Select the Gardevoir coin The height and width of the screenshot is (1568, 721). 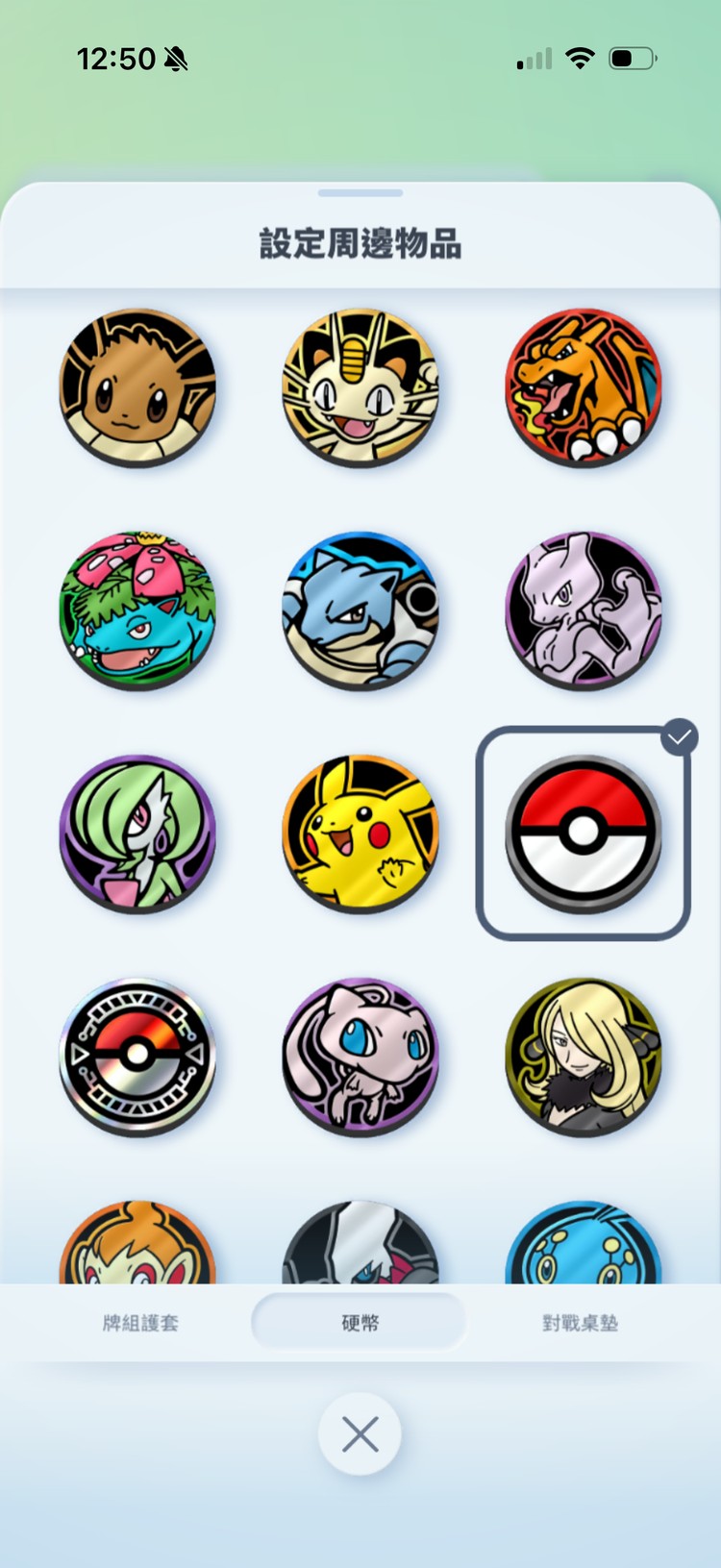point(137,833)
